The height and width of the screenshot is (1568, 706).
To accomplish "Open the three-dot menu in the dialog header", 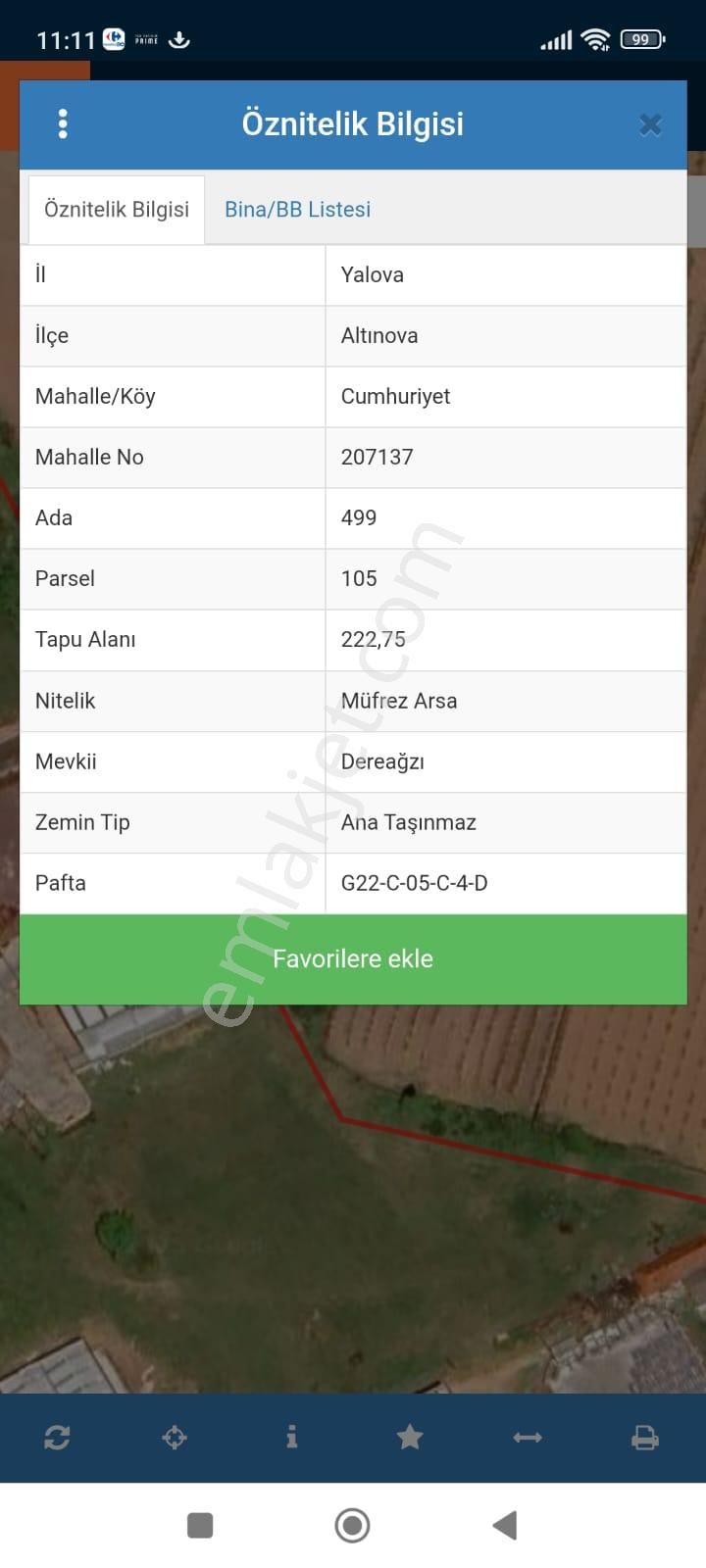I will 63,123.
